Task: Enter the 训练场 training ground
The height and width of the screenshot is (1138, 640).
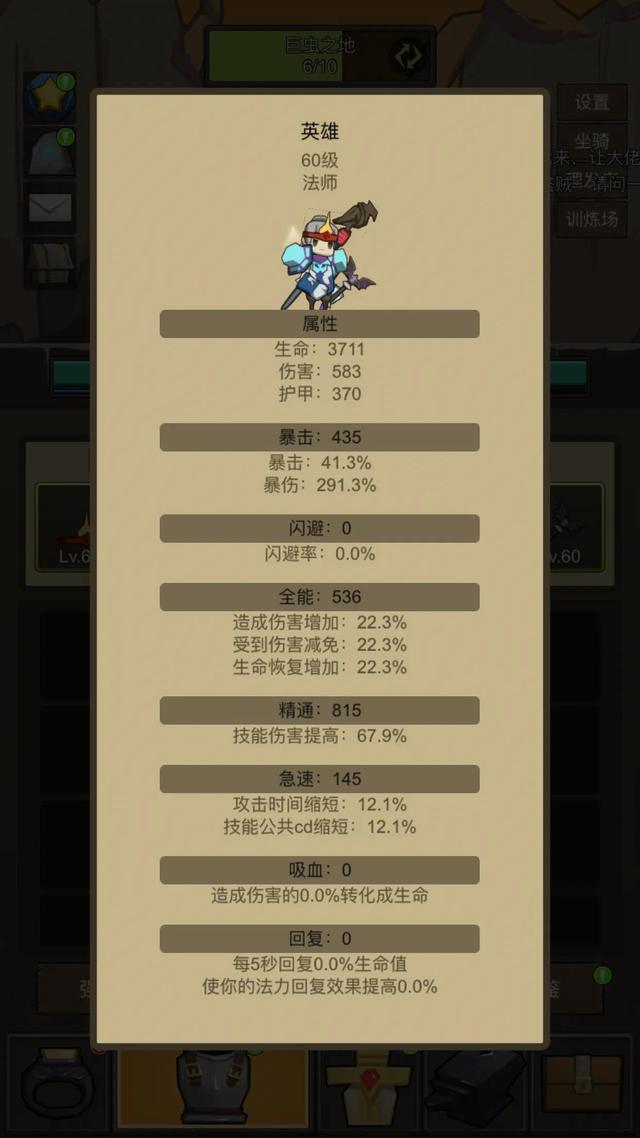Action: tap(591, 219)
